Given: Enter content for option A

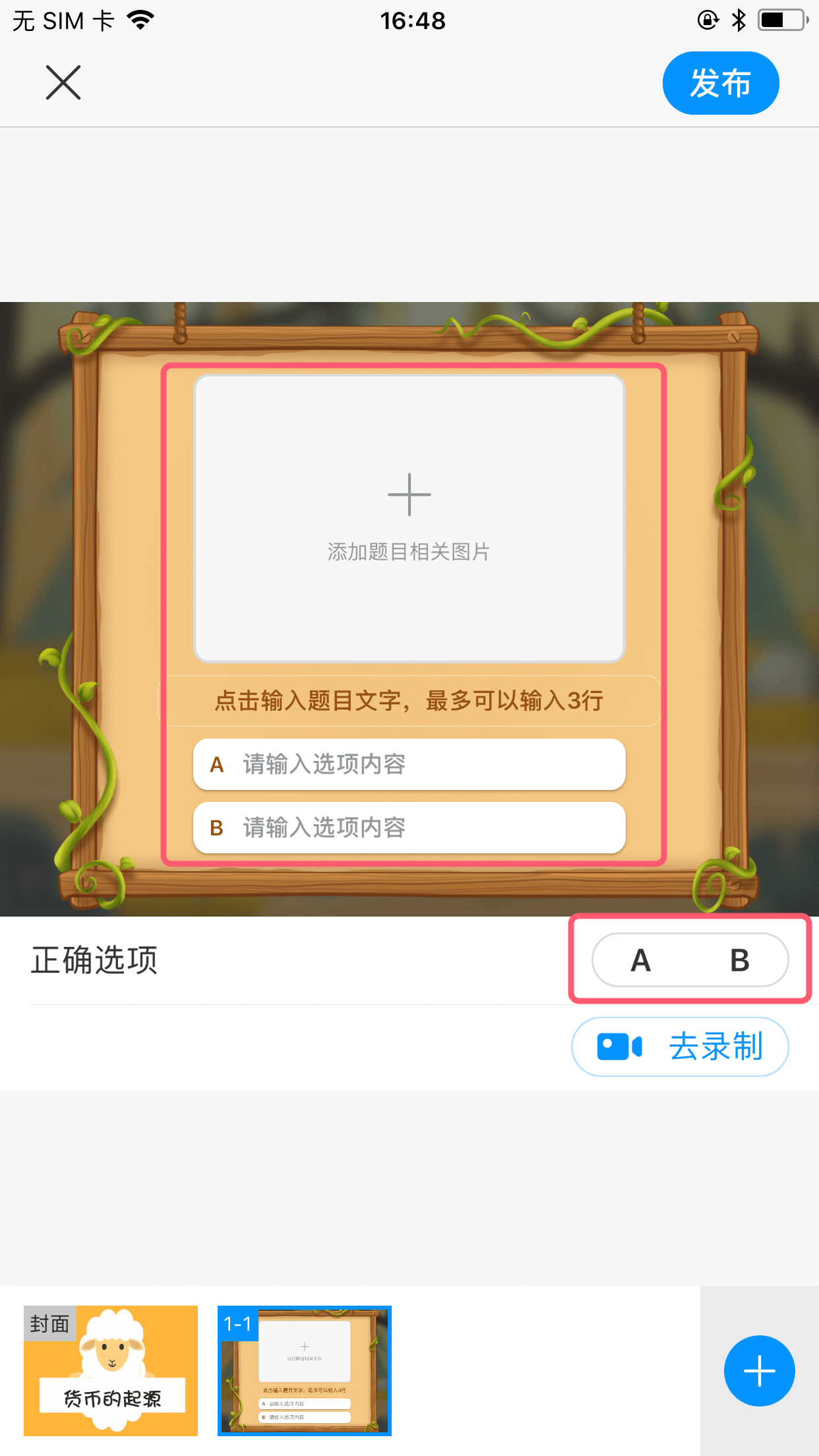Looking at the screenshot, I should click(409, 764).
